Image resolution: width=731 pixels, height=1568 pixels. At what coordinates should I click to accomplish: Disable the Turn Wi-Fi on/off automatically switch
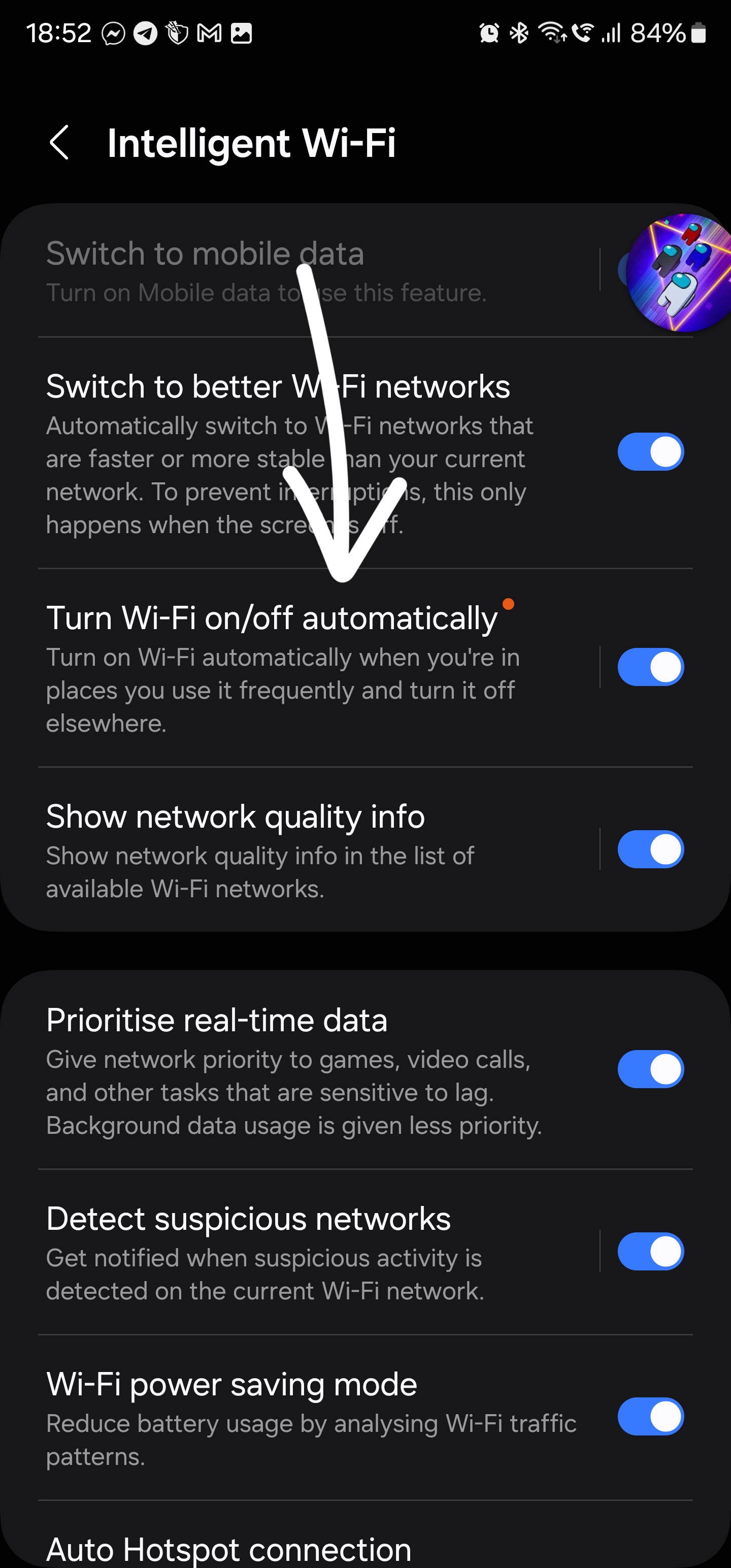(x=650, y=667)
